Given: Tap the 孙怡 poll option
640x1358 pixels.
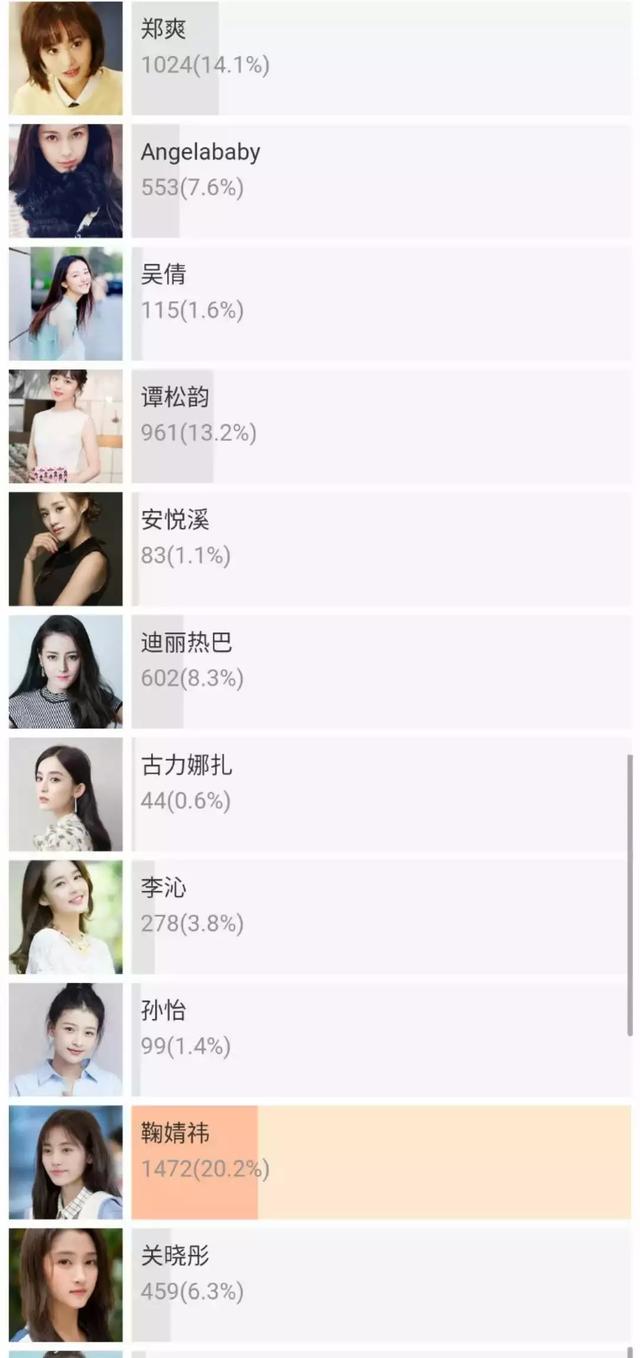Looking at the screenshot, I should click(380, 1039).
